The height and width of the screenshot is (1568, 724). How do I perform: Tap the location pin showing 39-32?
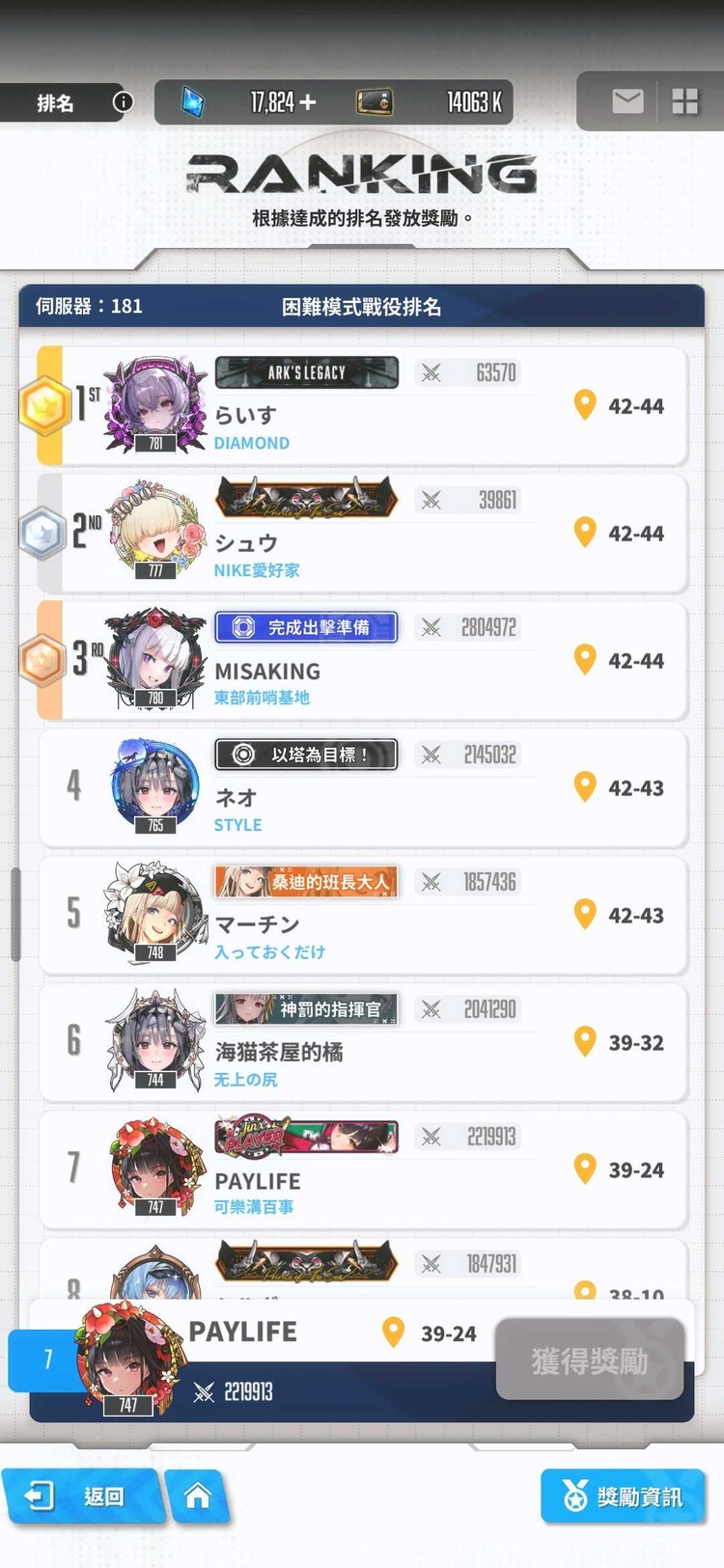coord(584,1042)
